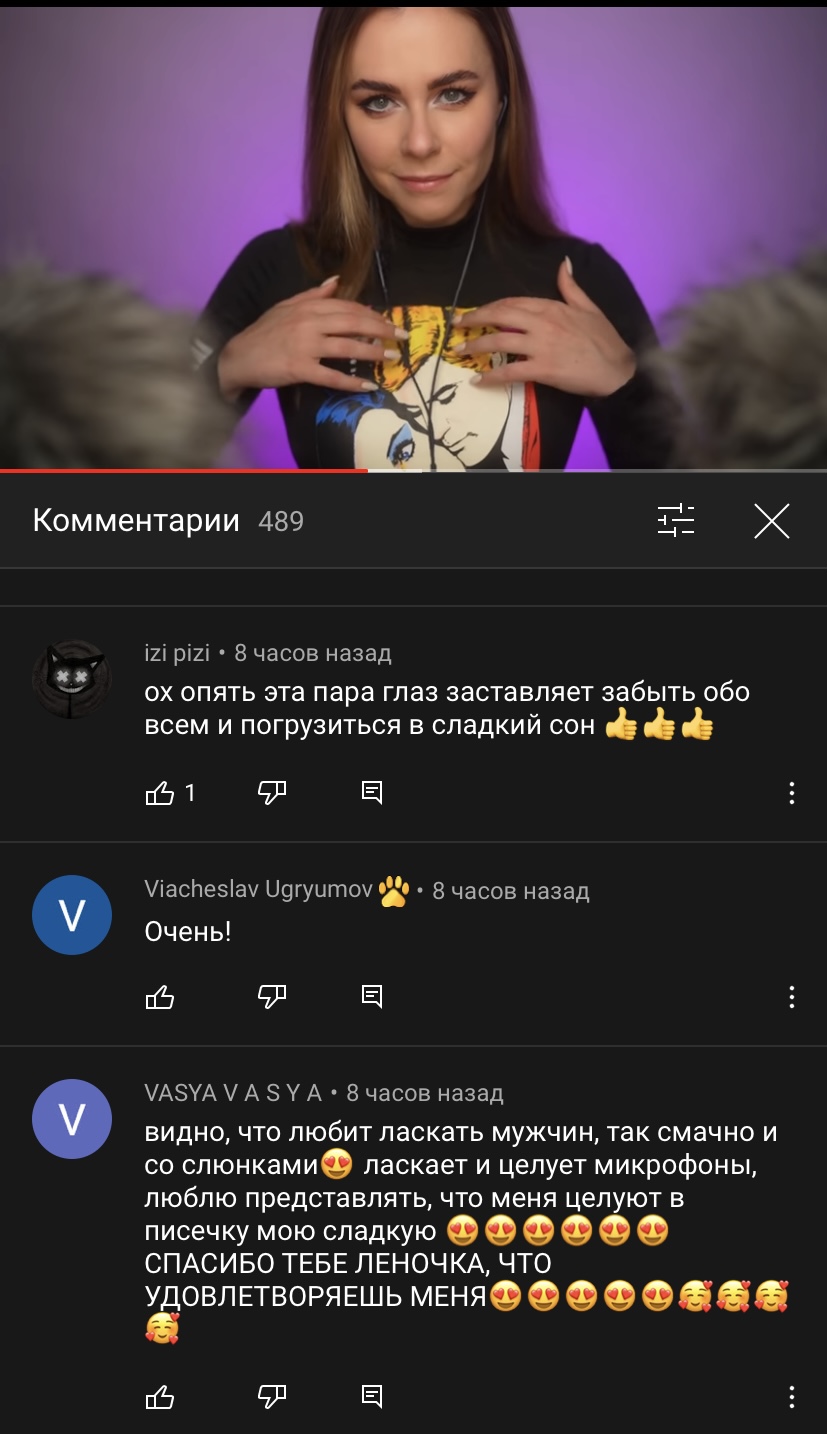Open overflow menu on izi pizi's comment
The width and height of the screenshot is (827, 1434).
click(x=791, y=794)
